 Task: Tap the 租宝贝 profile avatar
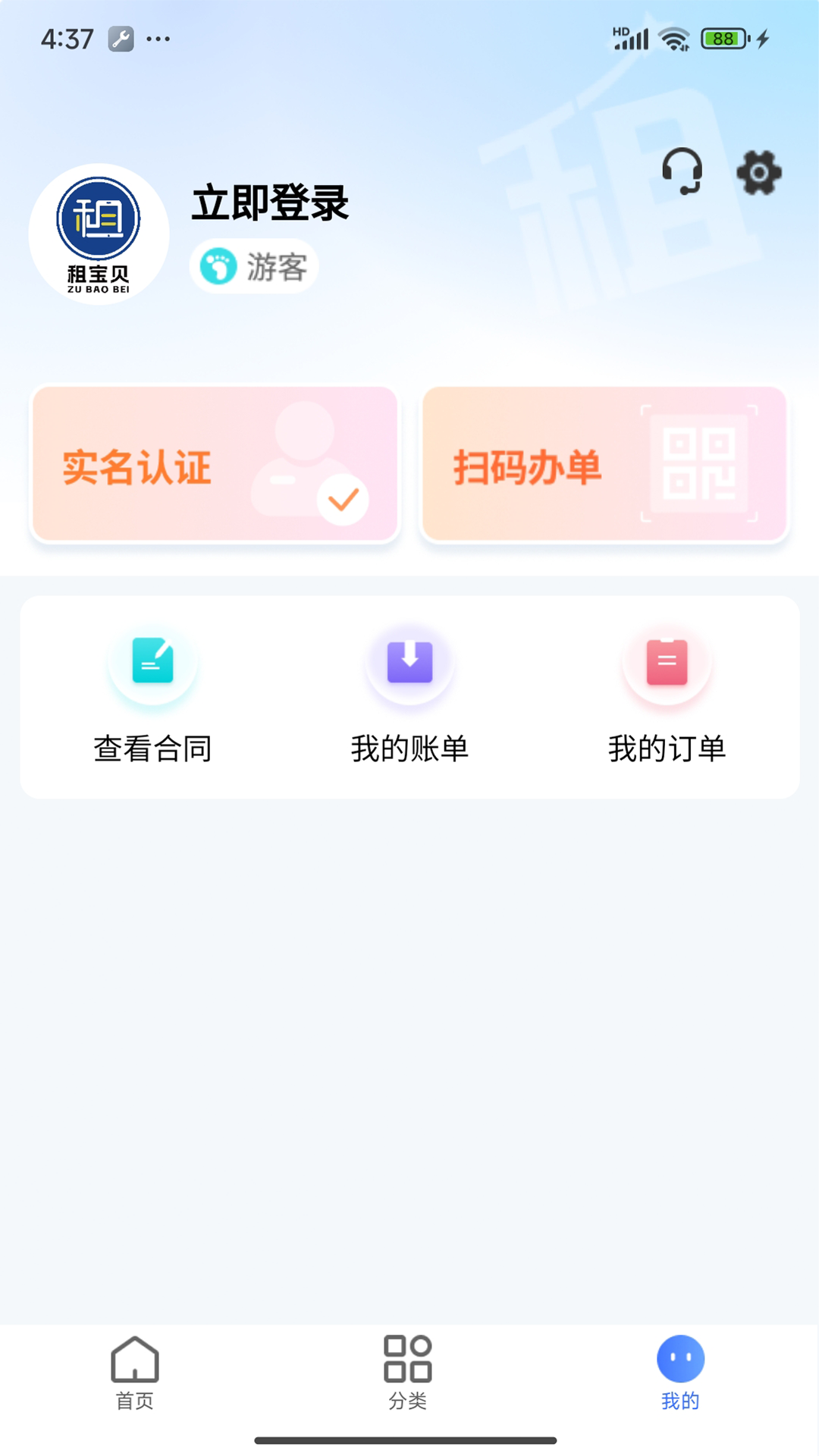99,234
